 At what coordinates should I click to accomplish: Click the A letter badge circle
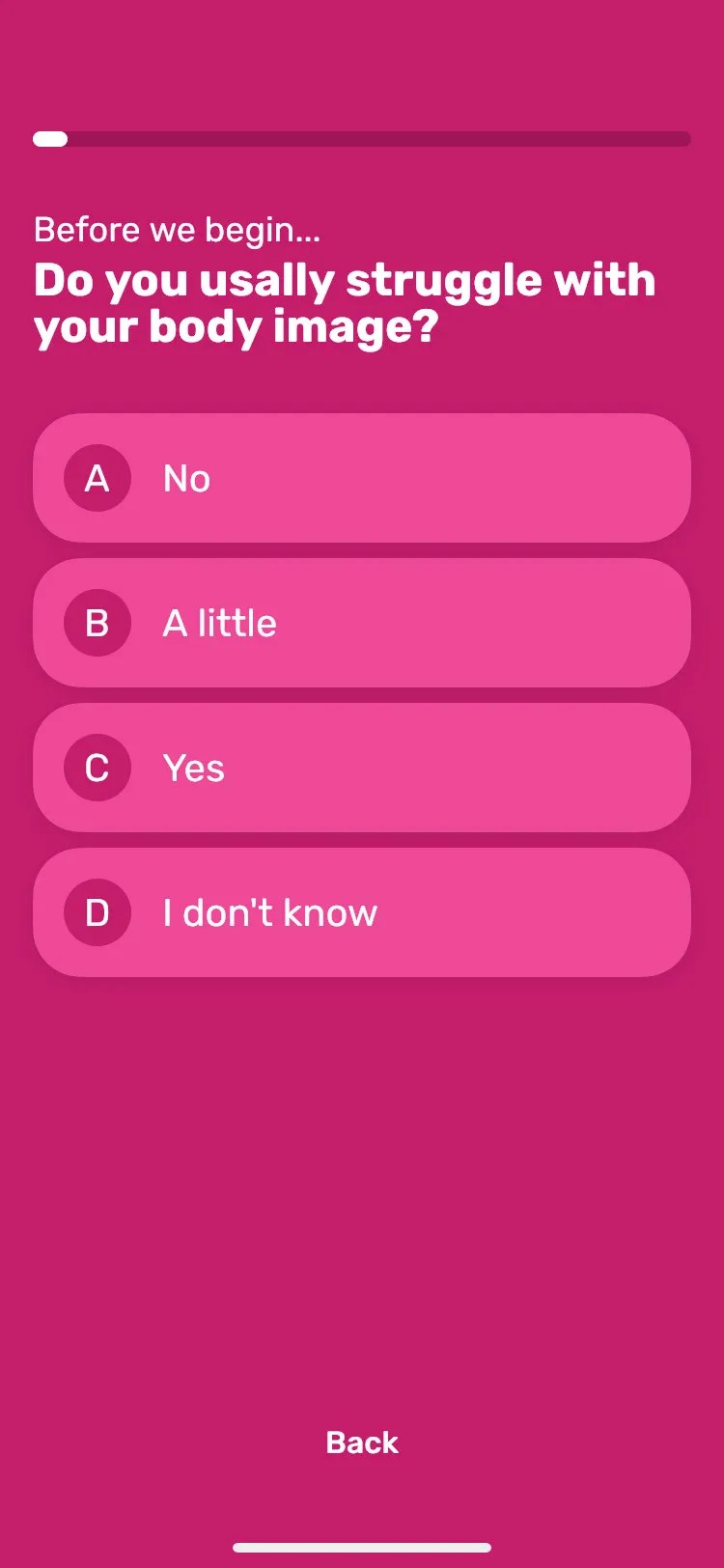point(97,478)
